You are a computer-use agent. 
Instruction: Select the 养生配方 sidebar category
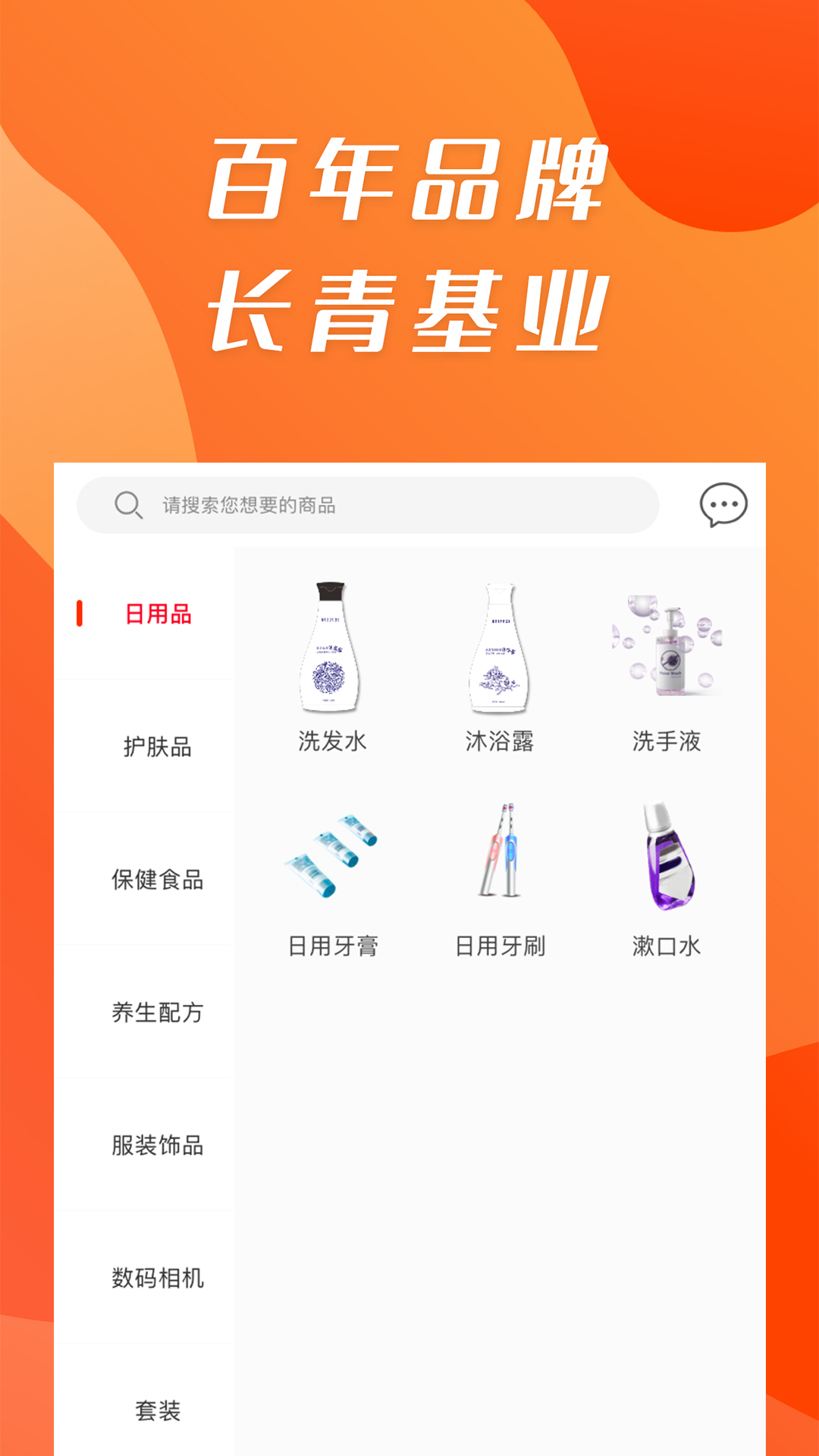[x=156, y=1012]
